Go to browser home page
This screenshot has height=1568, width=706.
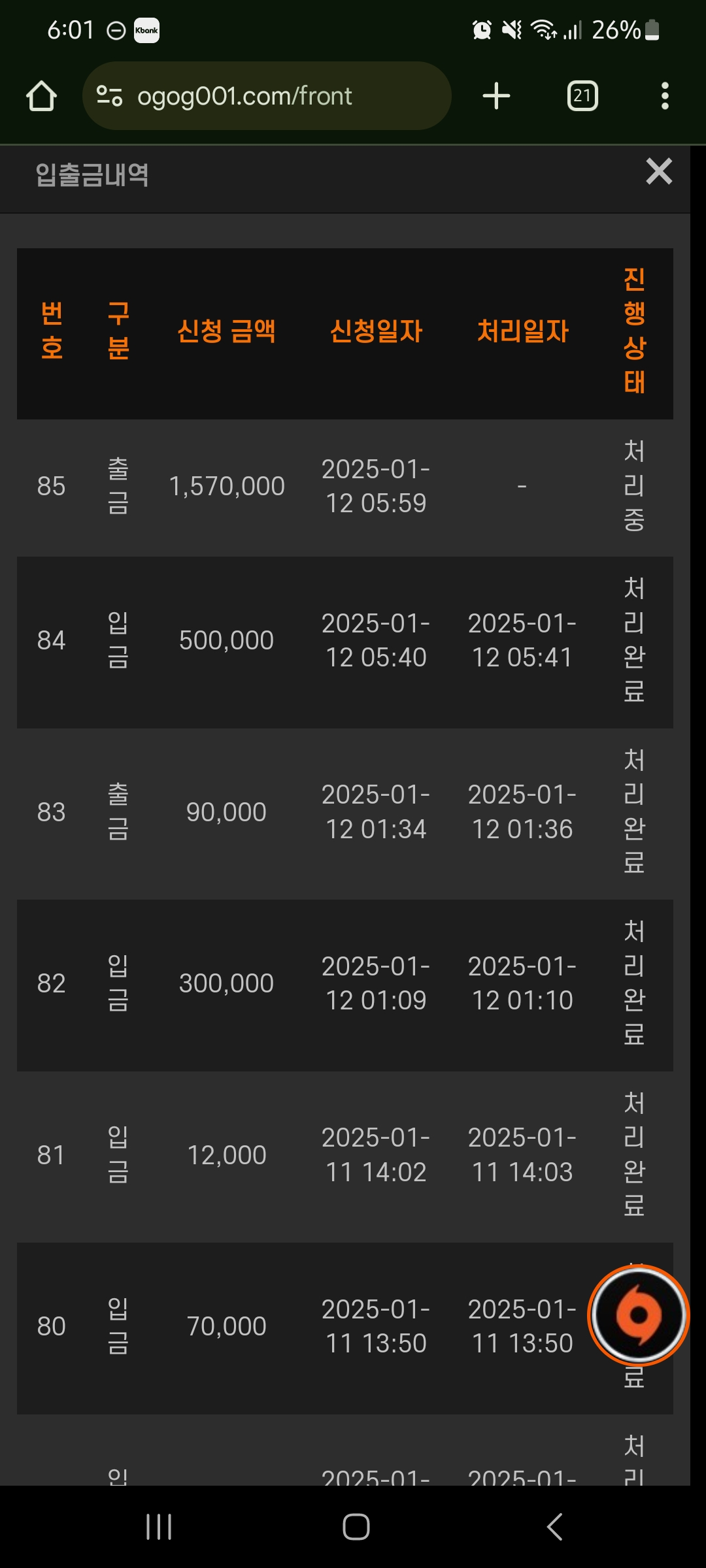click(41, 96)
